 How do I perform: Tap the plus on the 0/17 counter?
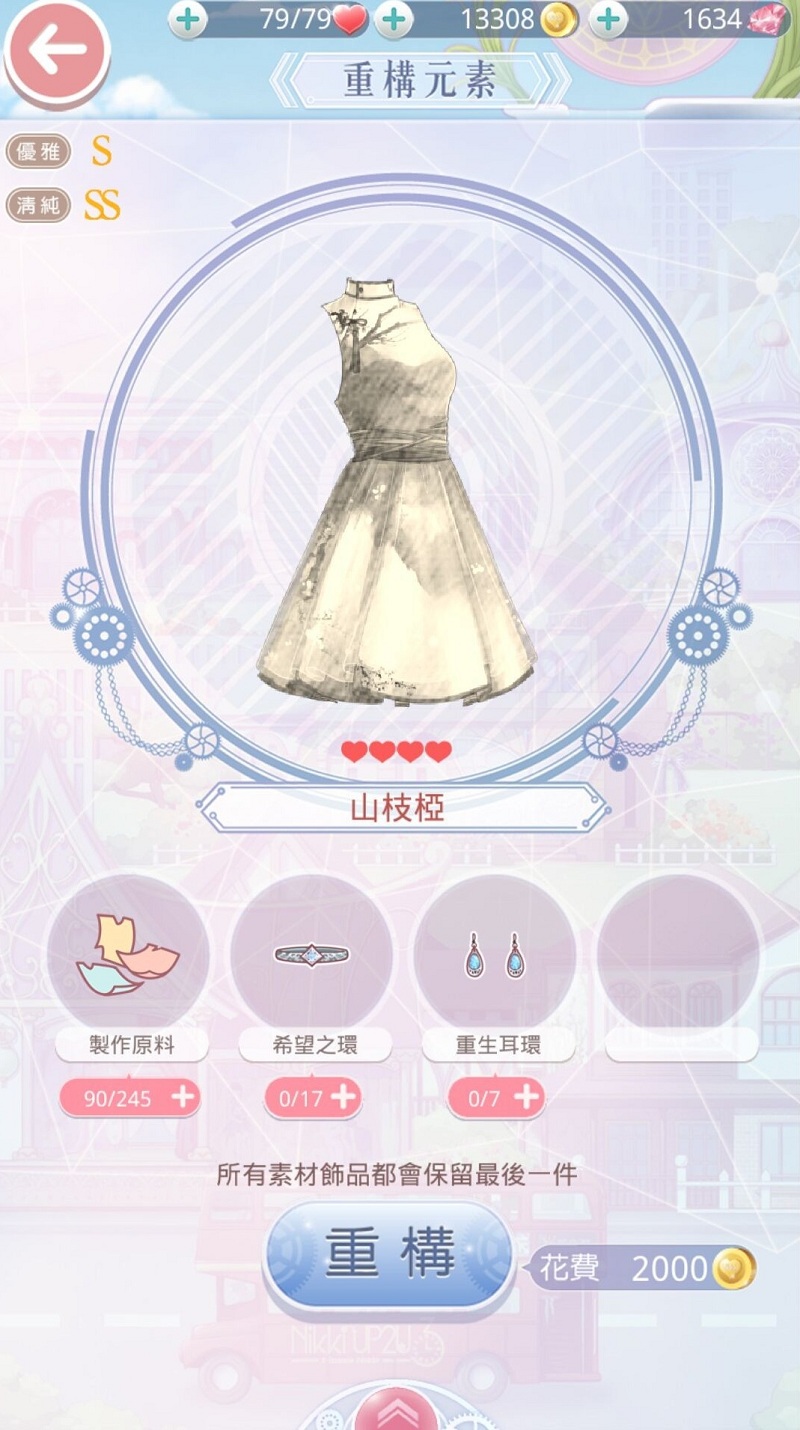(x=343, y=1097)
